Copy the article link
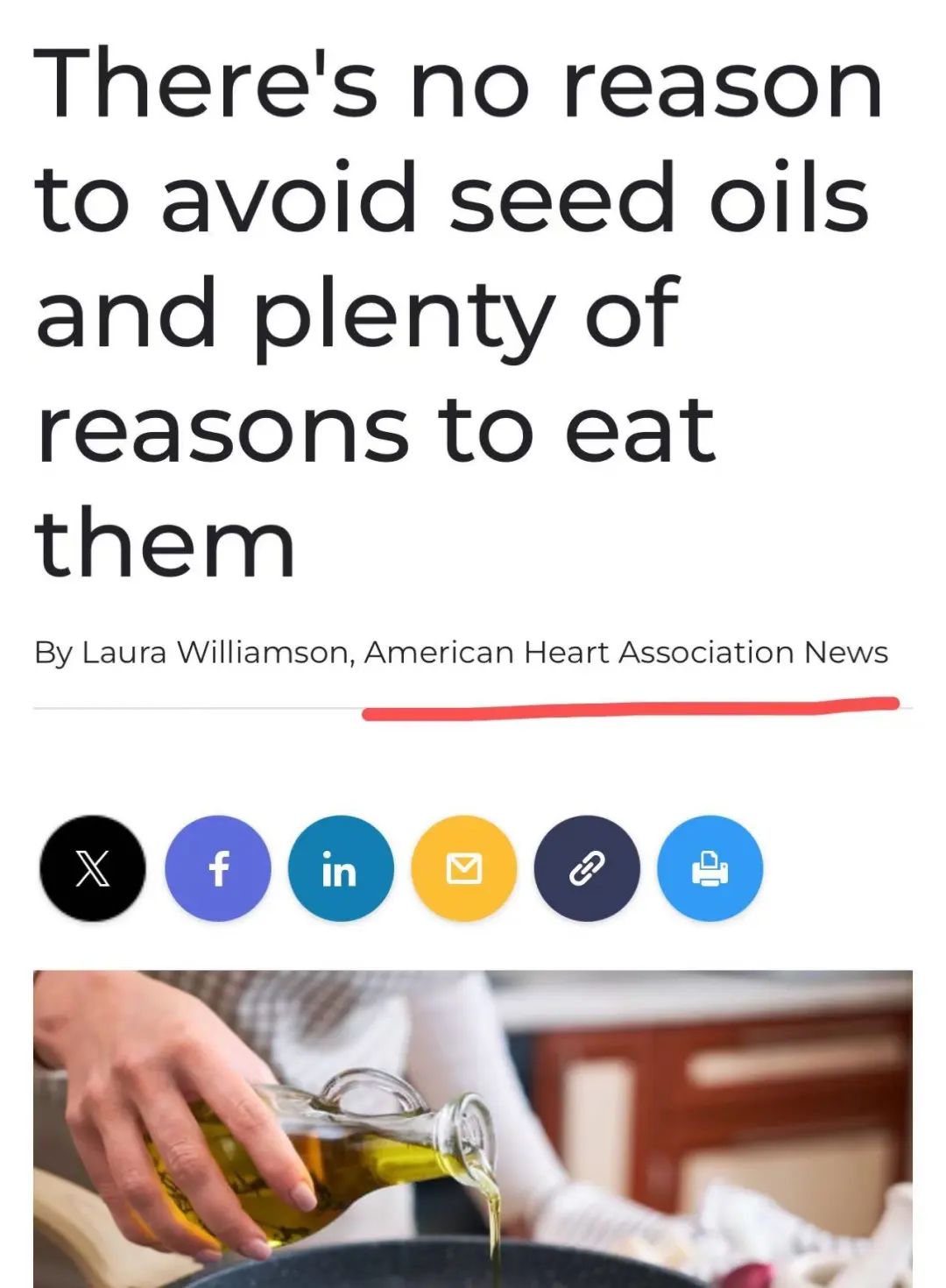Image resolution: width=946 pixels, height=1288 pixels. coord(587,868)
